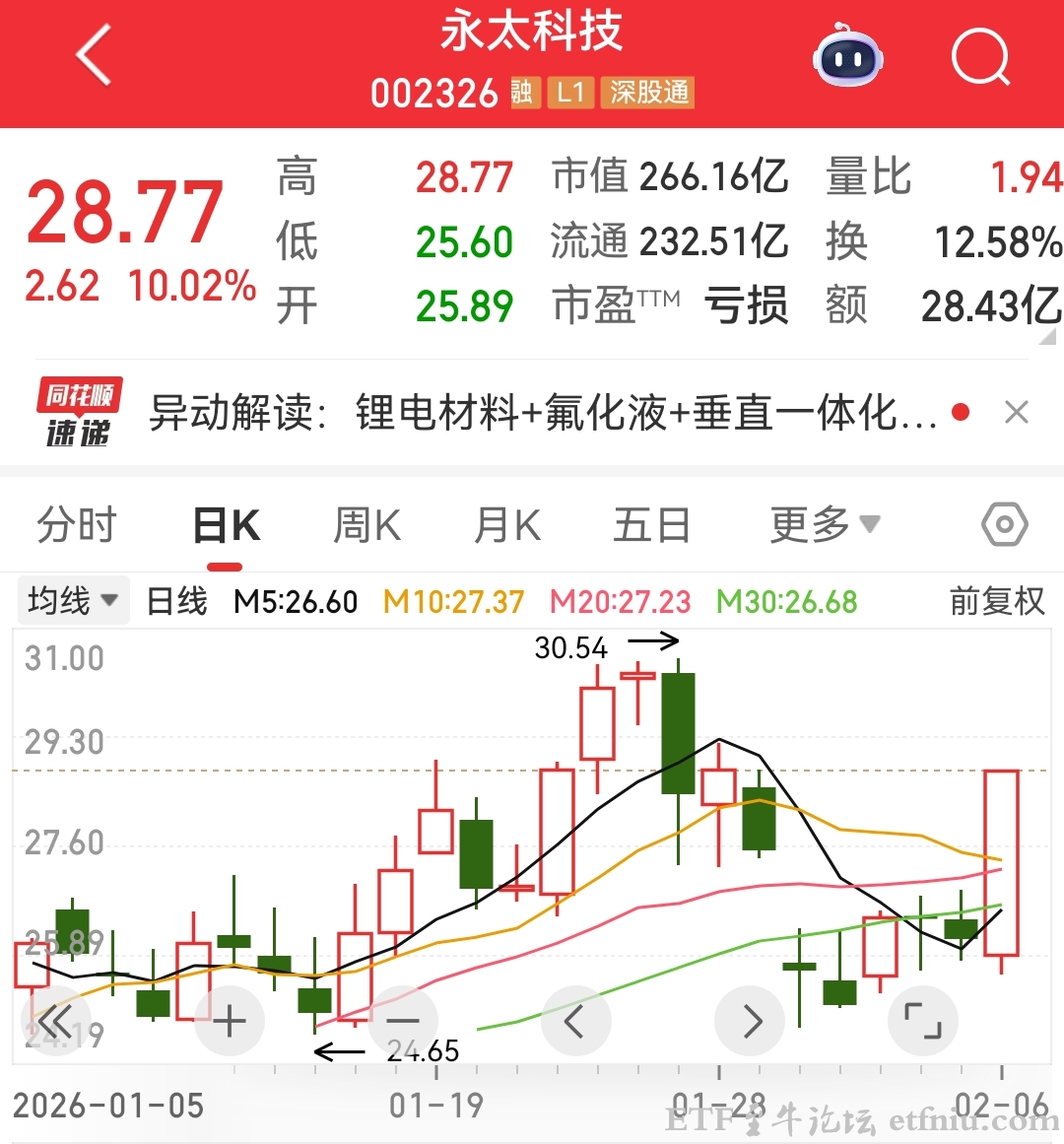Switch to the 周K weekly chart tab
Screen dimensions: 1064x1144
tap(366, 524)
